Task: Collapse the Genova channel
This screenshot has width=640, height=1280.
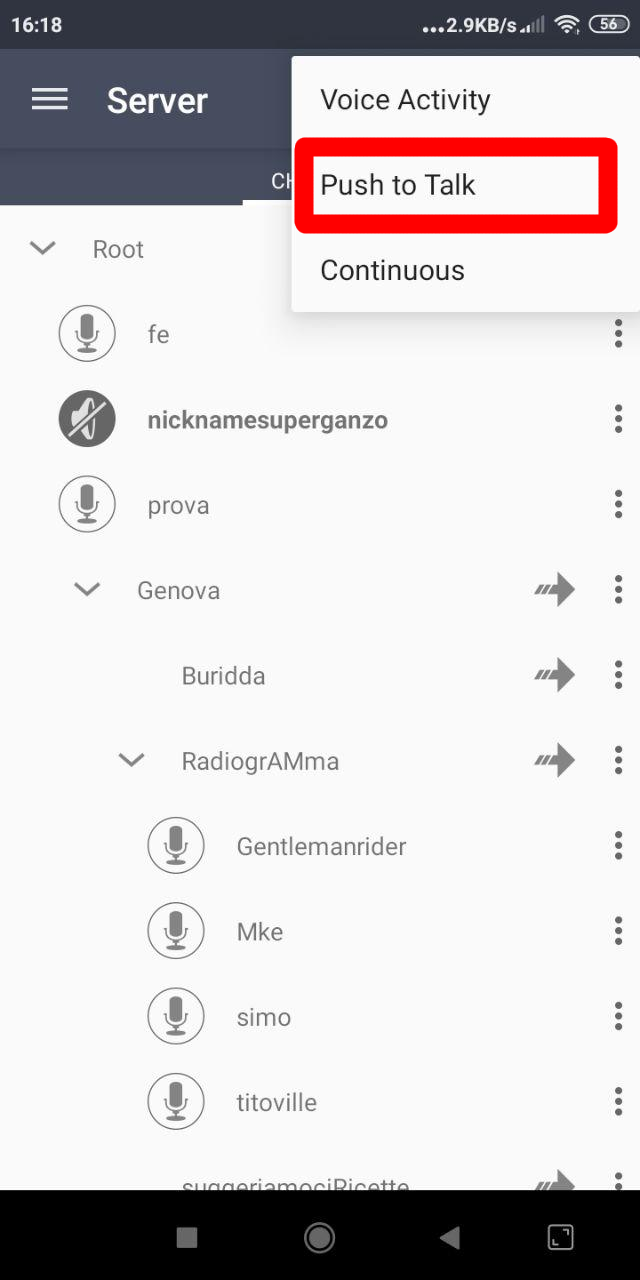Action: (x=88, y=590)
